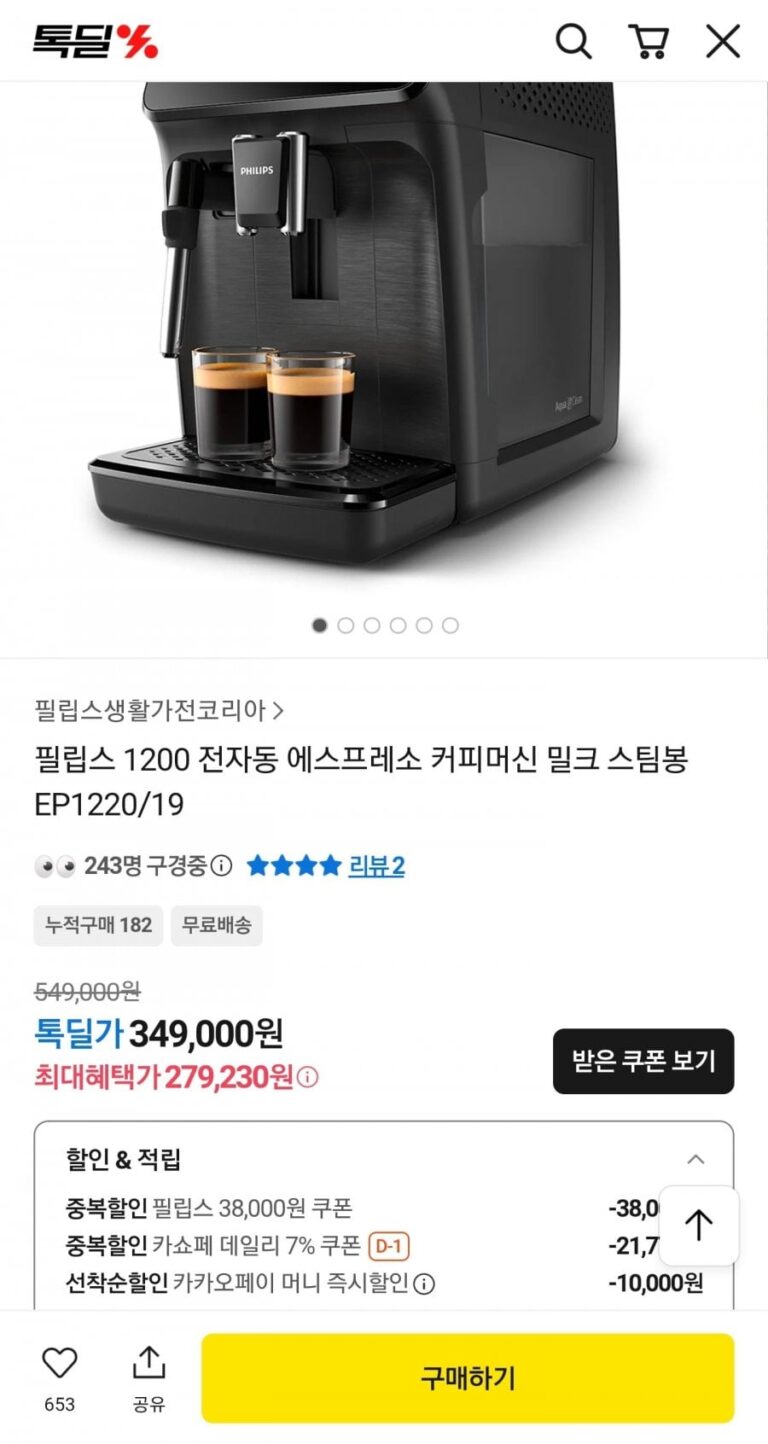Screen dimensions: 768x1444
Task: Jump to top with the up-arrow button
Action: 699,1225
